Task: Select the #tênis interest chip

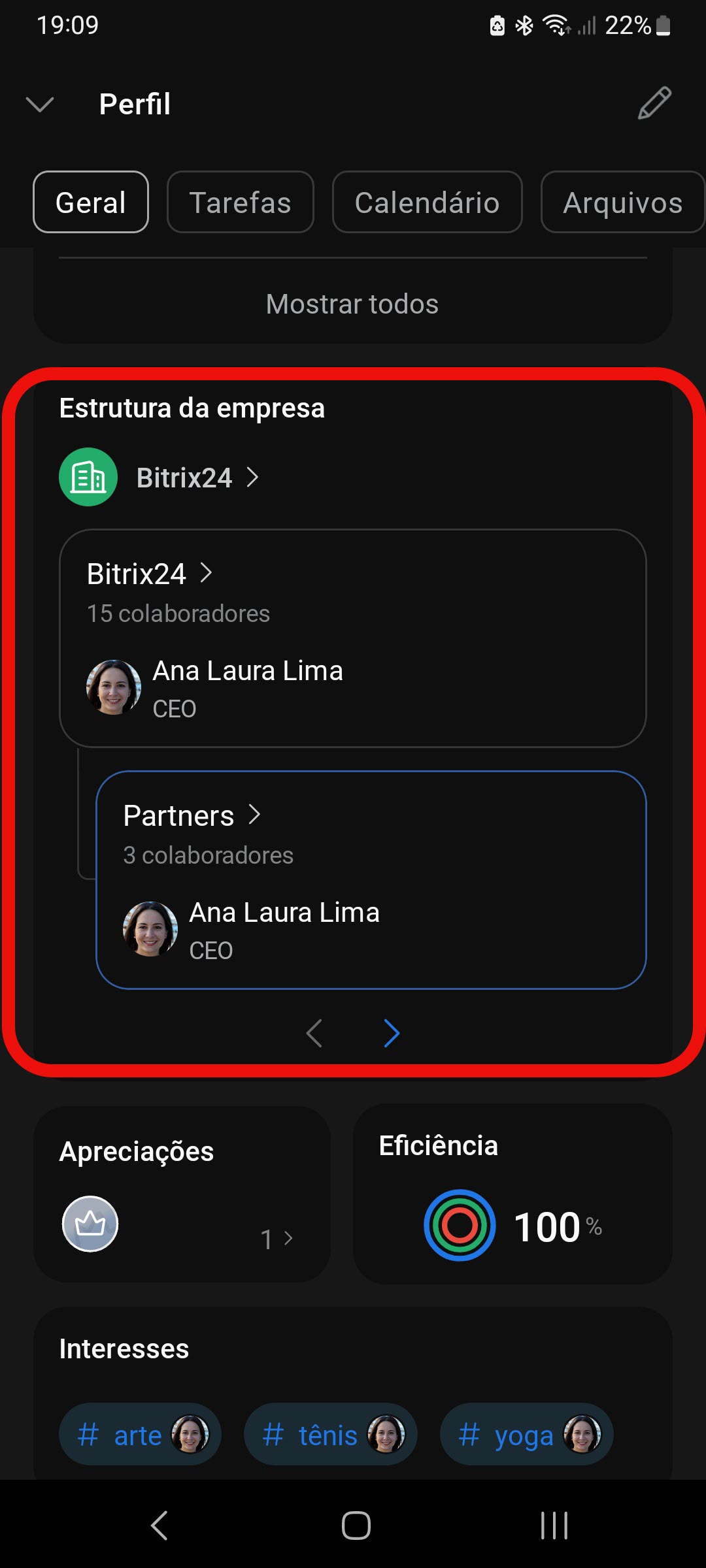Action: tap(330, 1435)
